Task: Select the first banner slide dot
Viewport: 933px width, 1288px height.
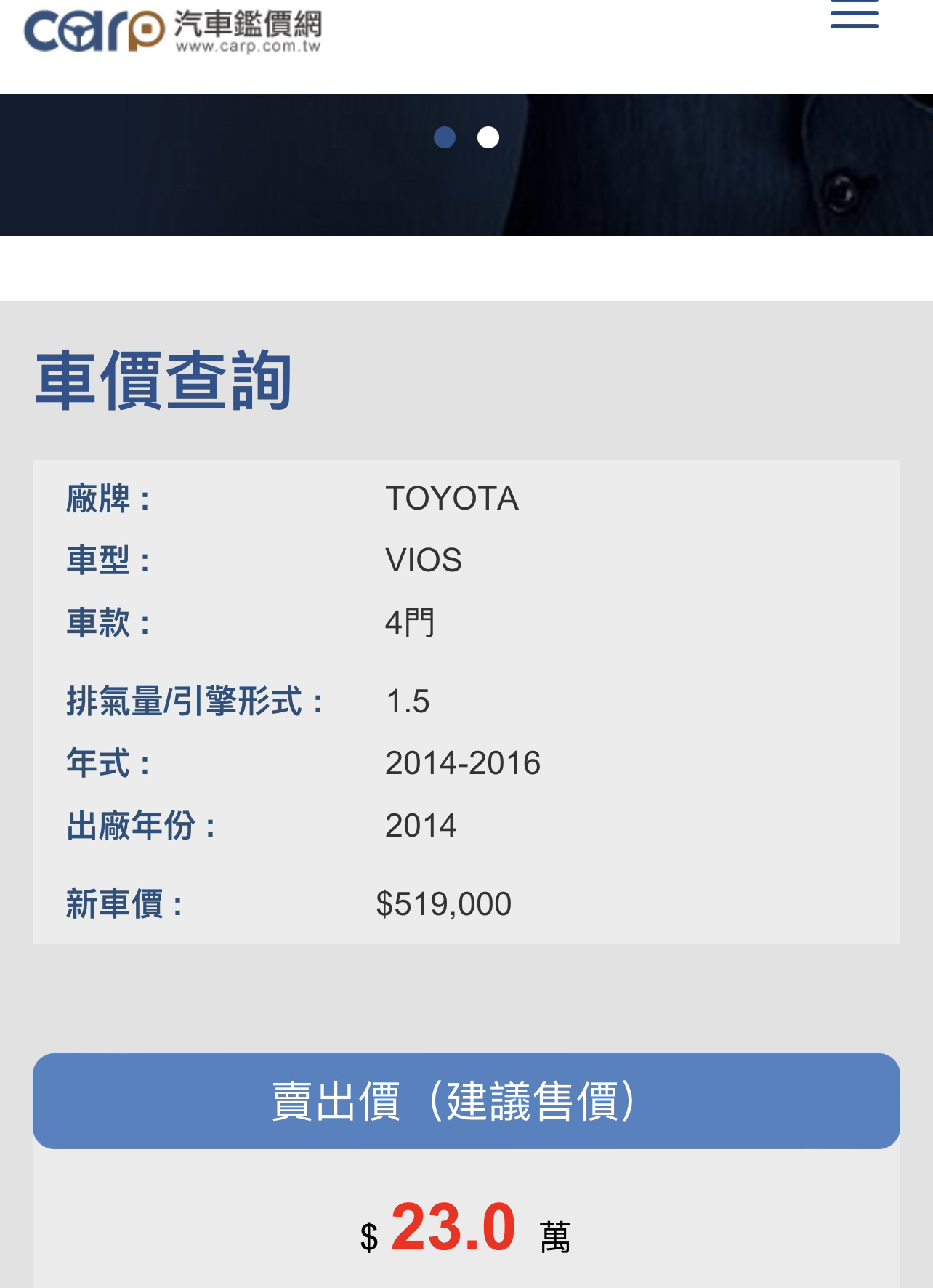Action: coord(445,137)
